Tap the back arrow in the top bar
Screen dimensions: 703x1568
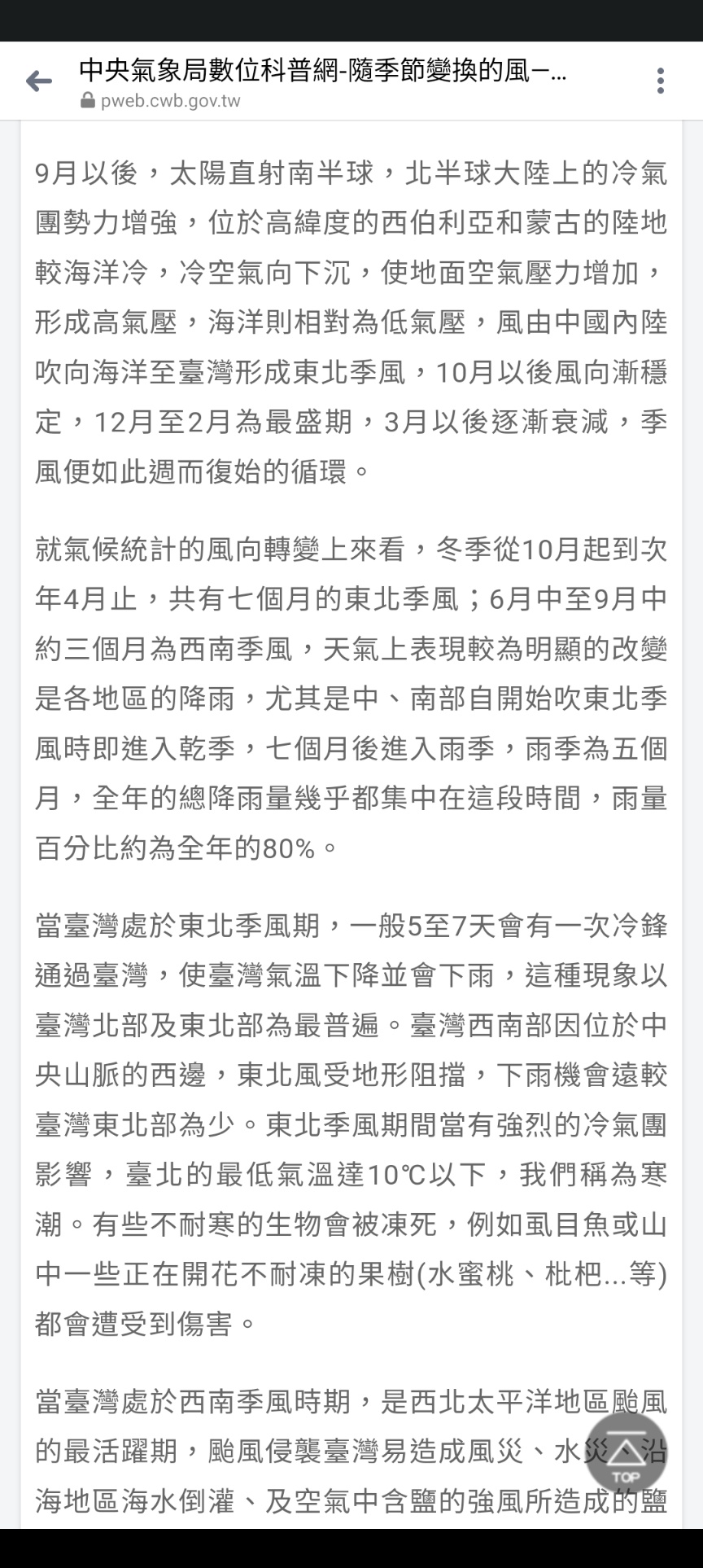(x=38, y=81)
